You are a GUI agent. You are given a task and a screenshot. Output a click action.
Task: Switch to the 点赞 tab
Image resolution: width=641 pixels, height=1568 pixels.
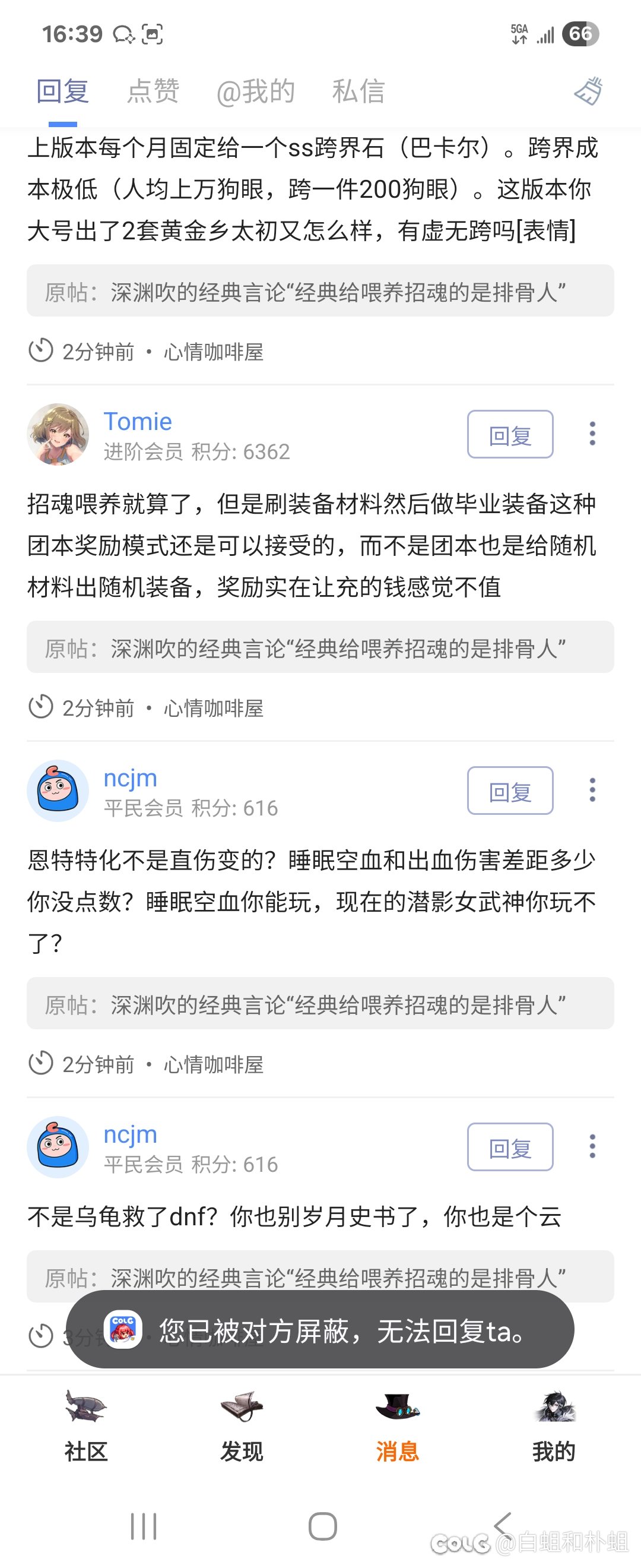tap(153, 92)
